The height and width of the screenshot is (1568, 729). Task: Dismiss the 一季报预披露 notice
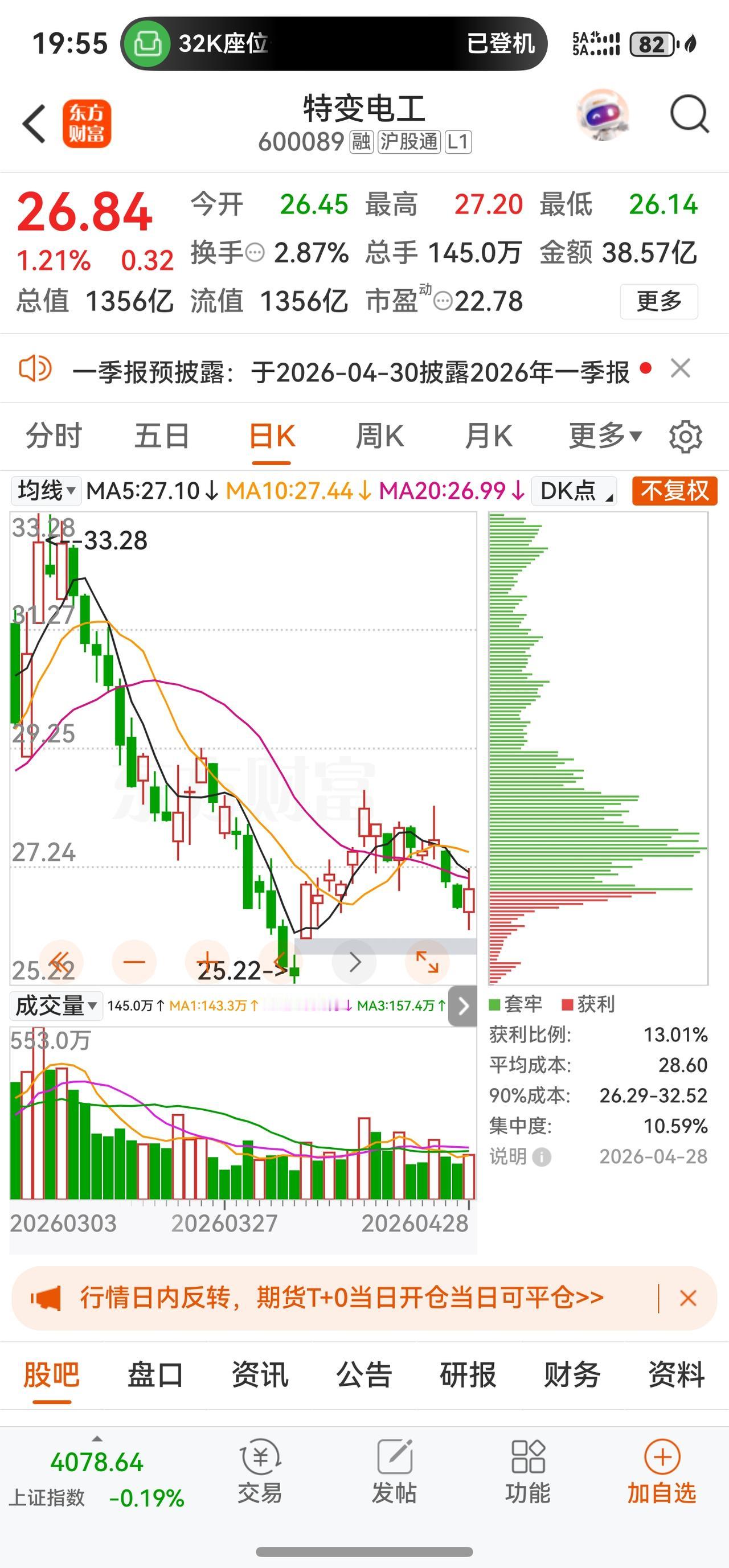click(679, 369)
